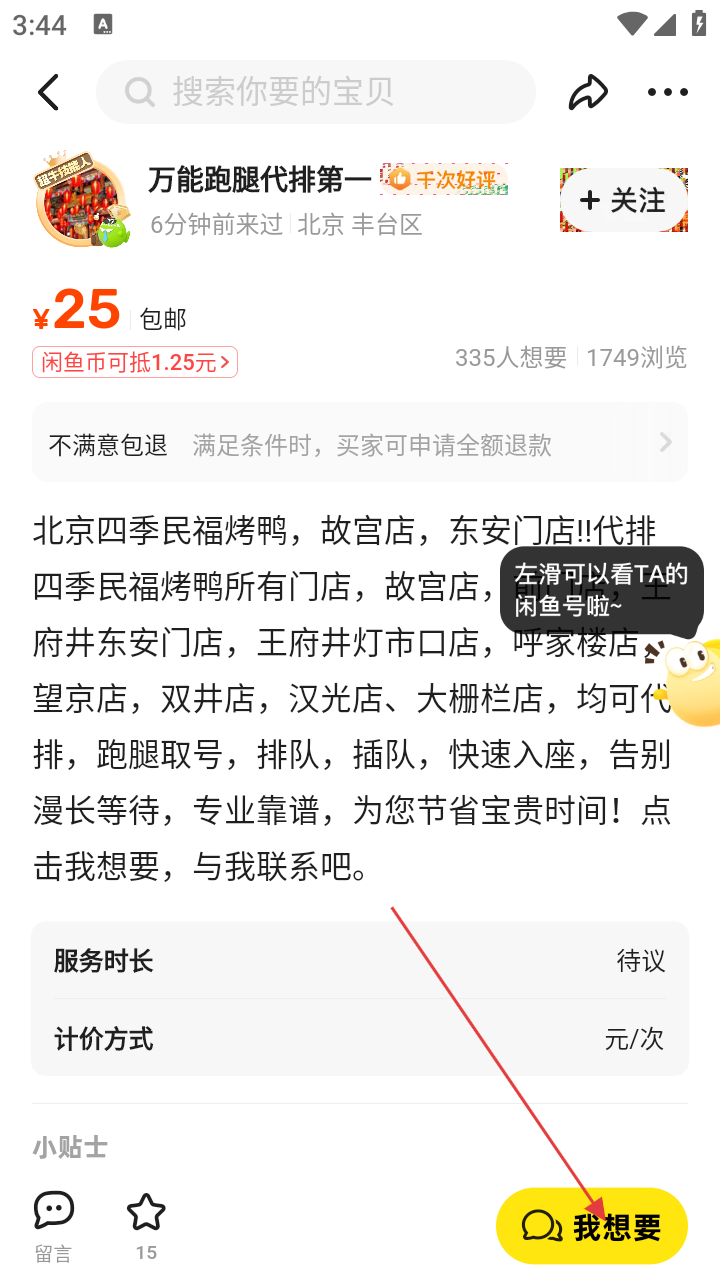Open the three-dot overflow menu
The width and height of the screenshot is (720, 1280).
[x=667, y=92]
